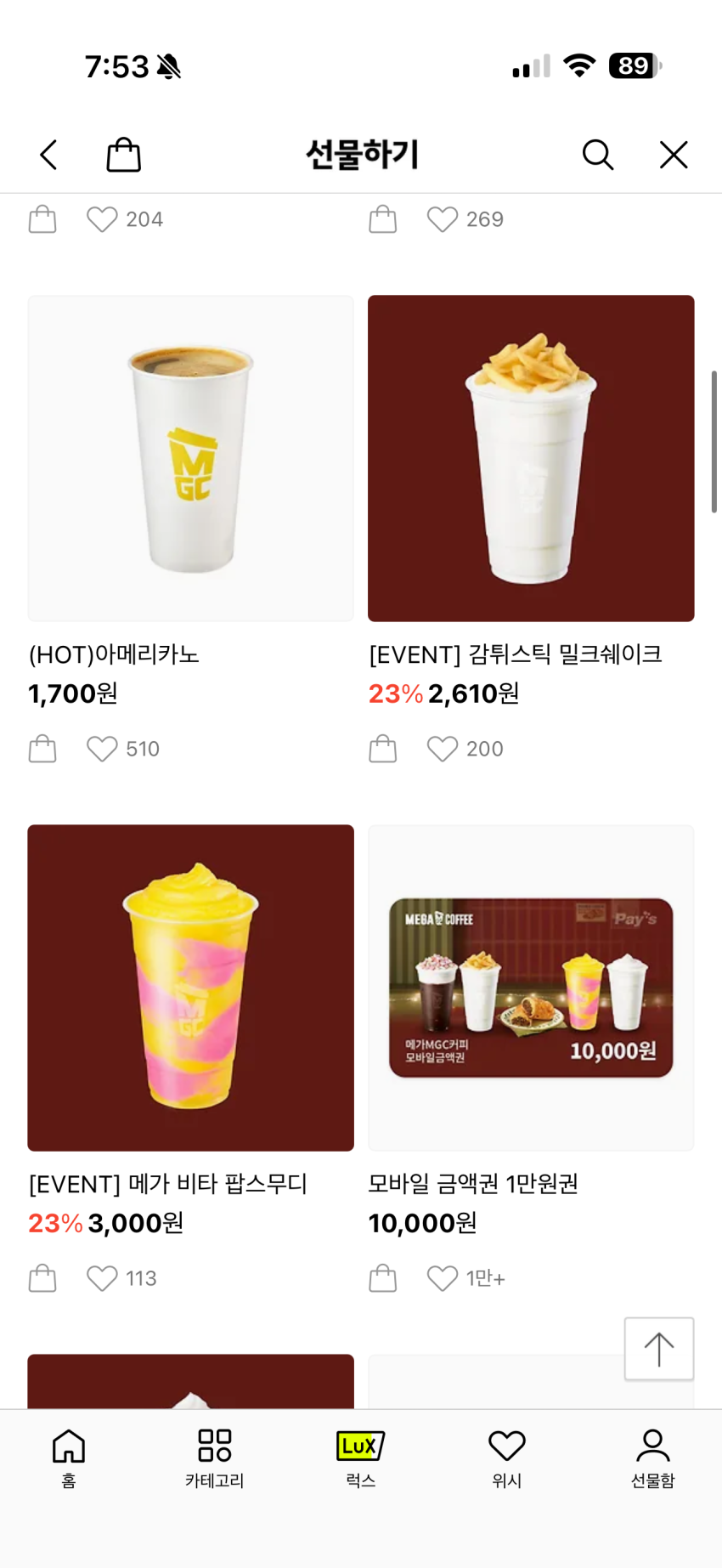The image size is (722, 1568).
Task: Select the 모바일 금액권 1만원권 card
Action: coord(531,988)
